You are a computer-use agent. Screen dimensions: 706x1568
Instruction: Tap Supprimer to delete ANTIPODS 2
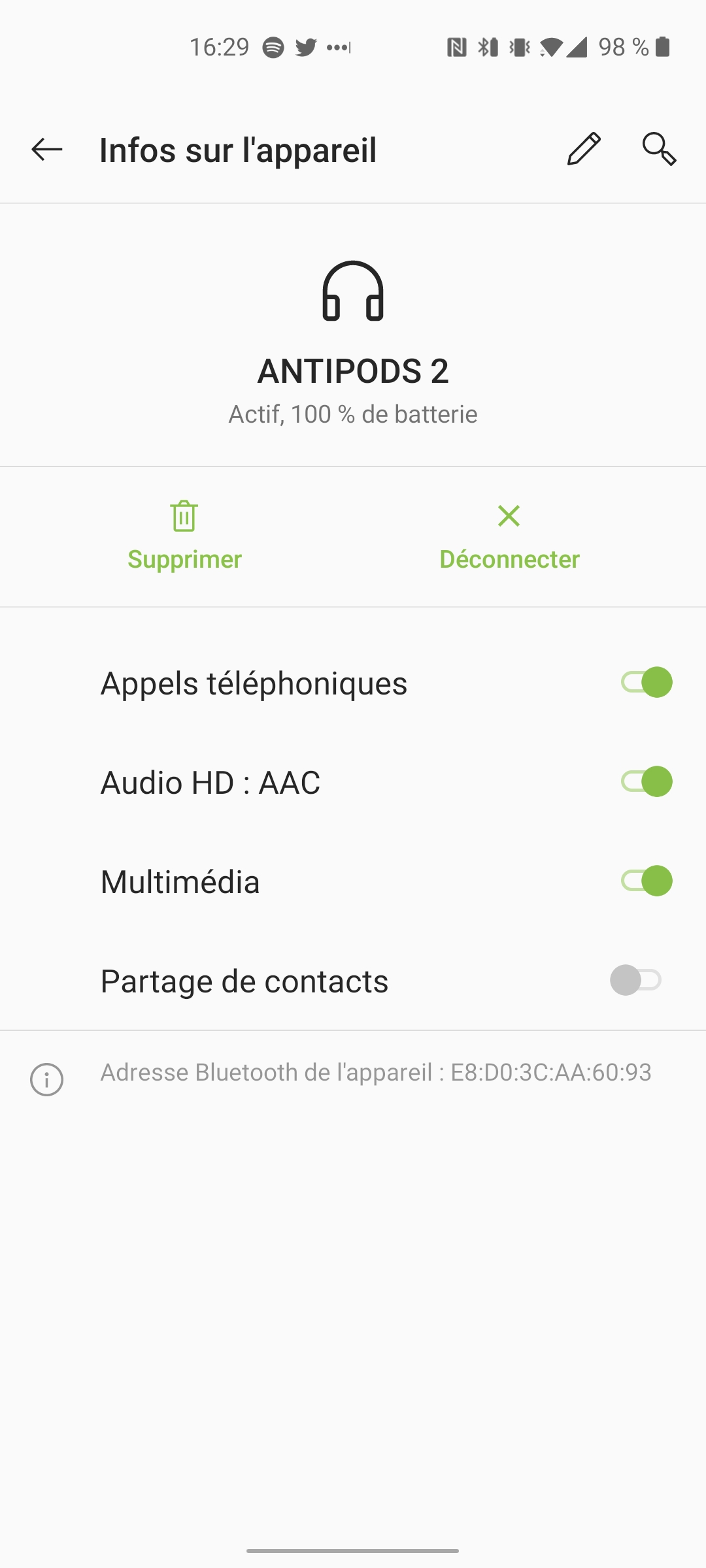point(184,536)
